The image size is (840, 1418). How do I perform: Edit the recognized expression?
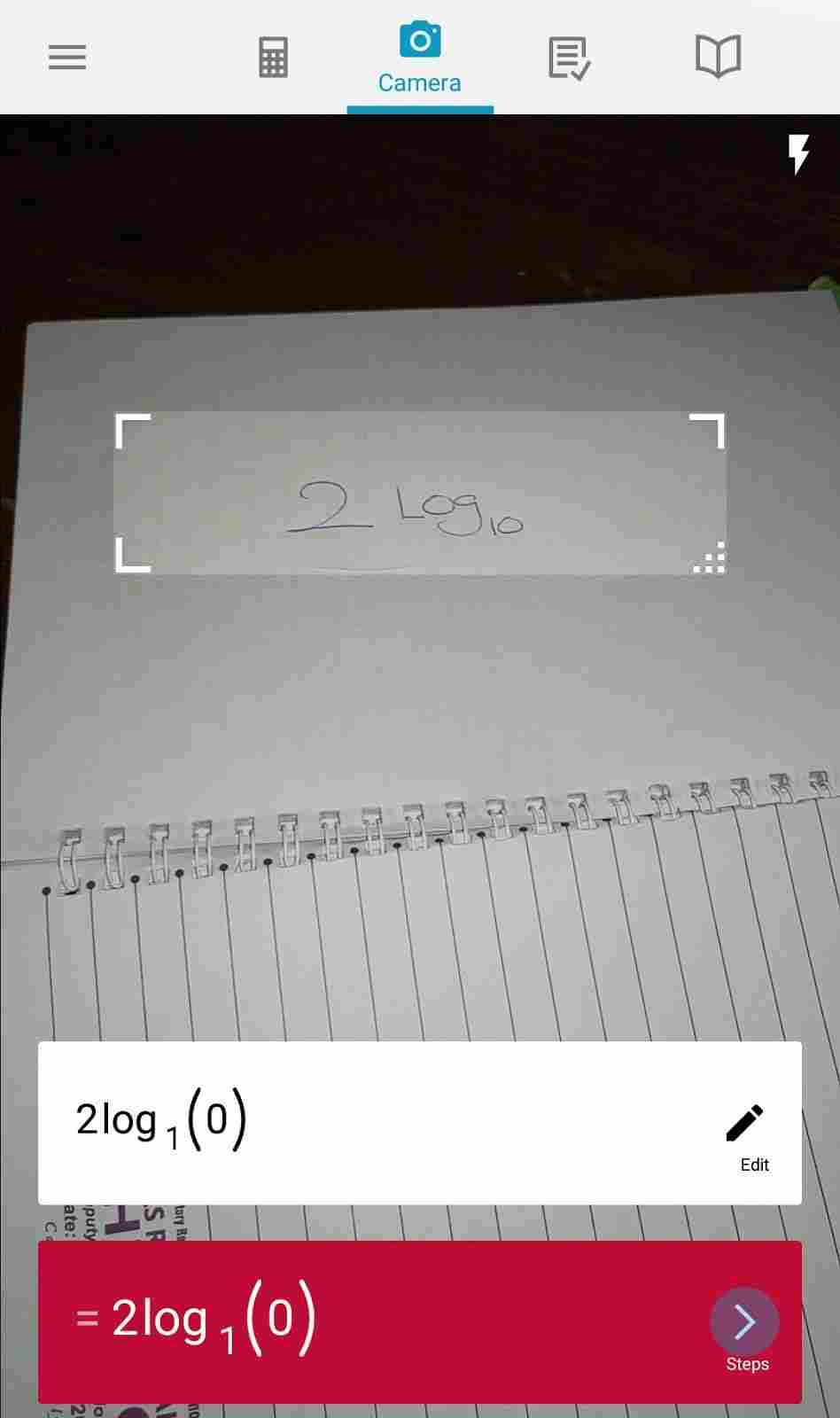[747, 1136]
